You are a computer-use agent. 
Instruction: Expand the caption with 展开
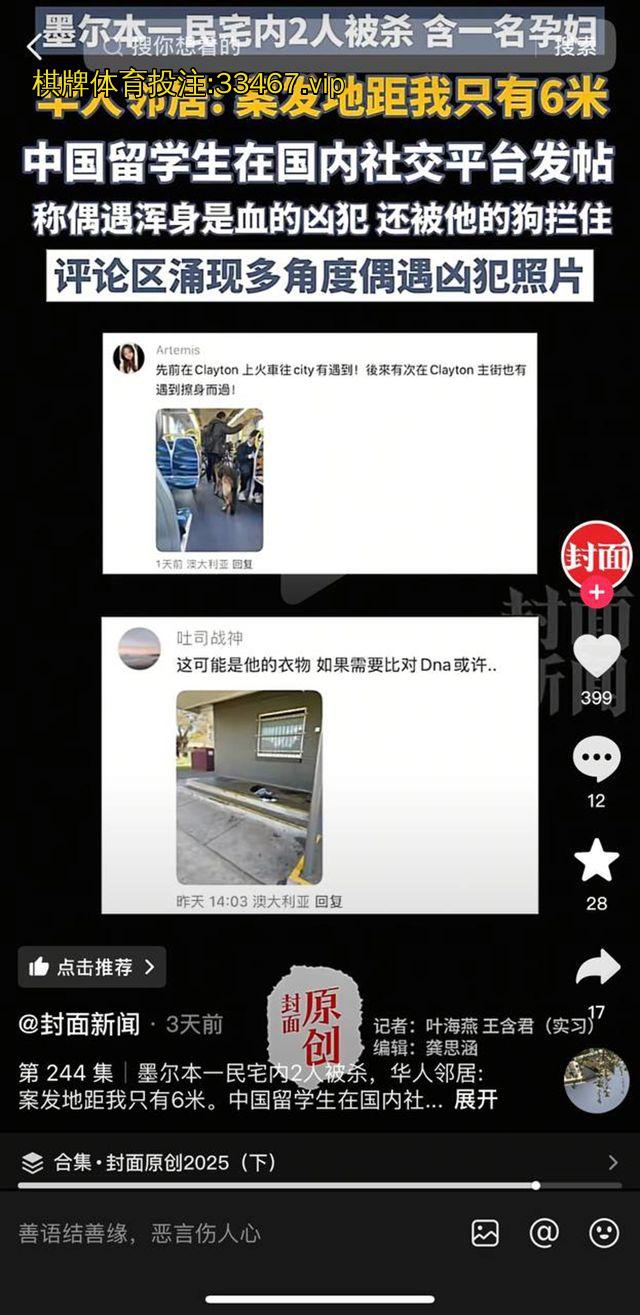pyautogui.click(x=476, y=1100)
